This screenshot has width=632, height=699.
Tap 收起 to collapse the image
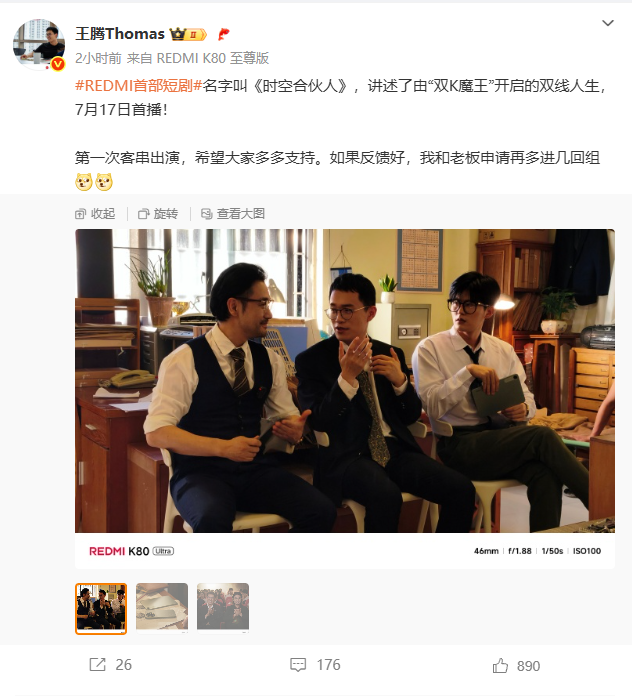[x=95, y=213]
